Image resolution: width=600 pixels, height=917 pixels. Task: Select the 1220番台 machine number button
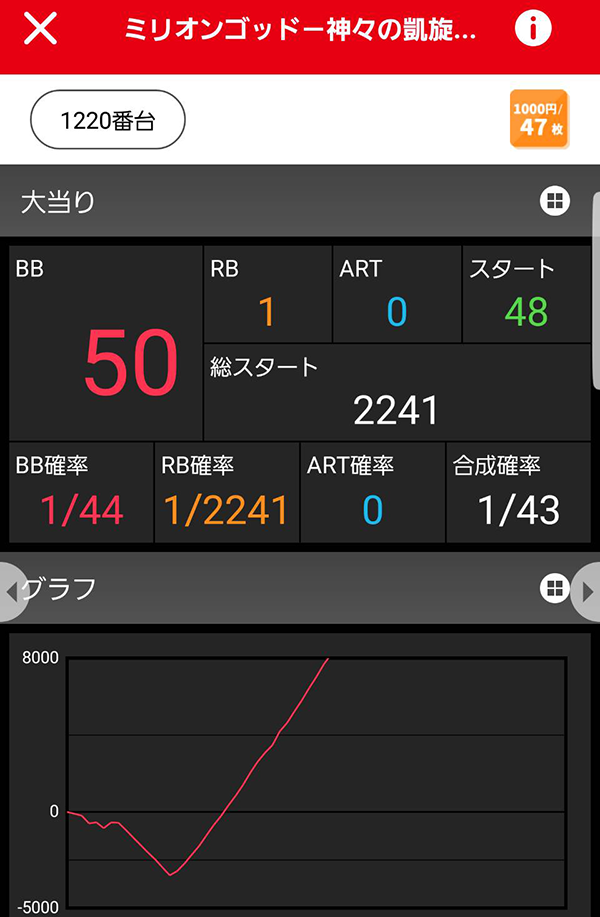108,121
